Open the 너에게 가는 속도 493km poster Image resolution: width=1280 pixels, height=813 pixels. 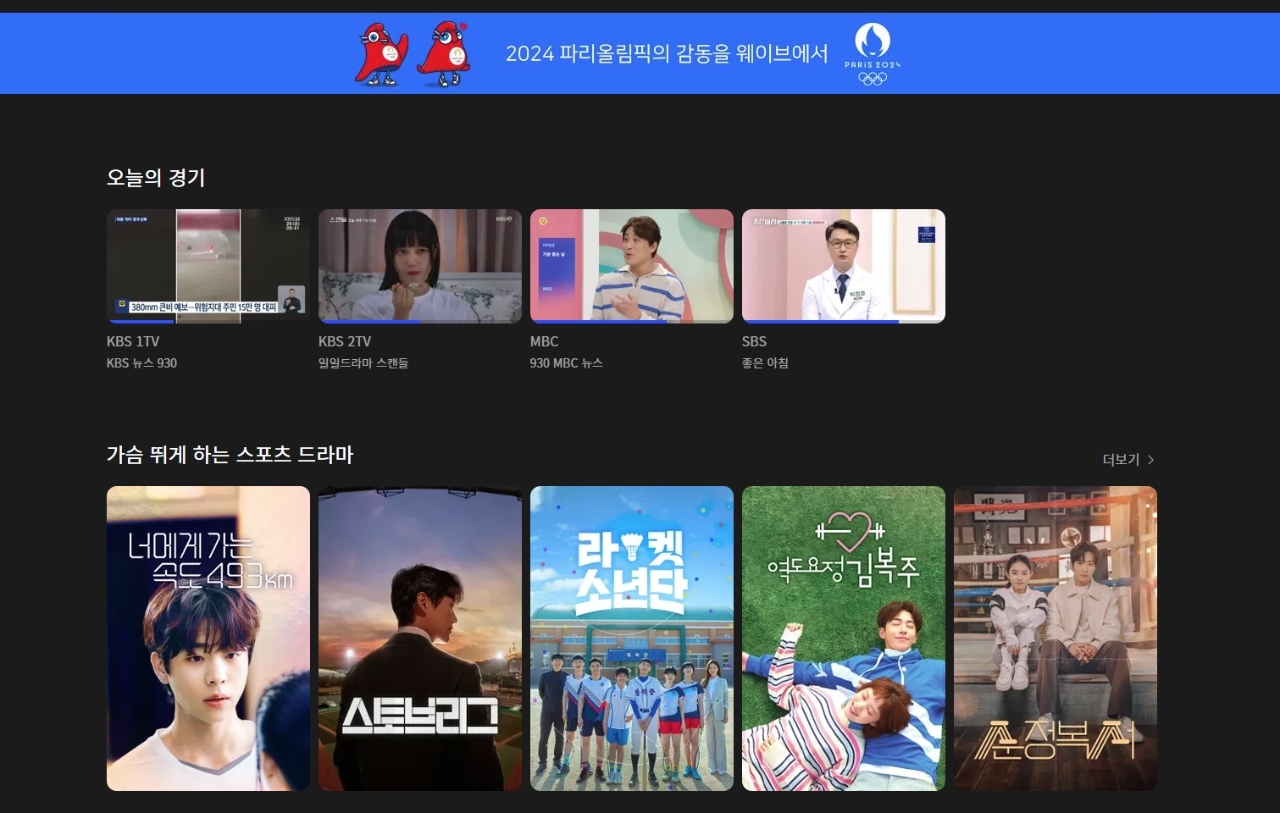point(208,638)
